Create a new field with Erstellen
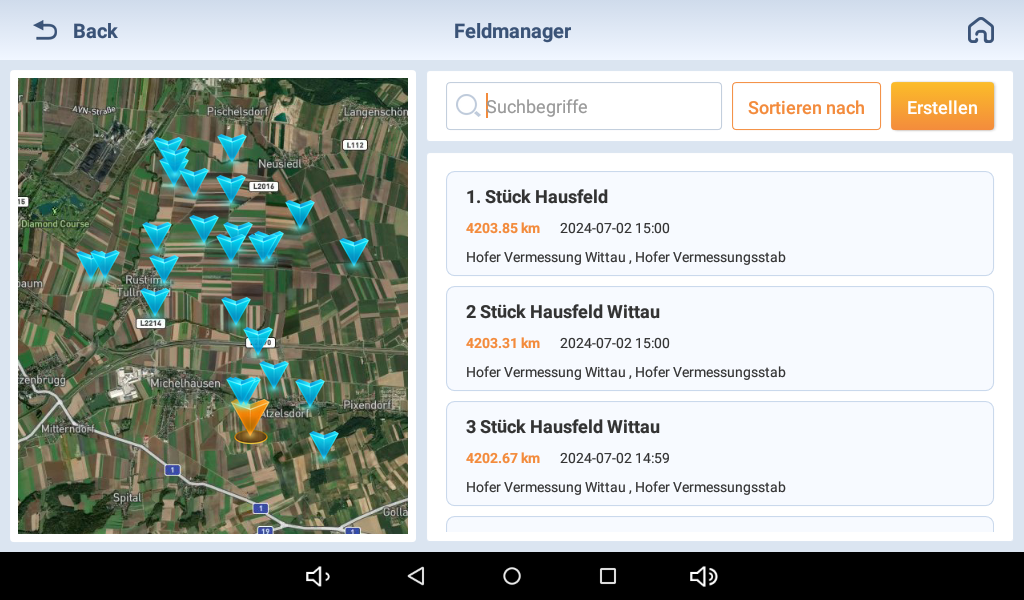1024x600 pixels. coord(942,106)
